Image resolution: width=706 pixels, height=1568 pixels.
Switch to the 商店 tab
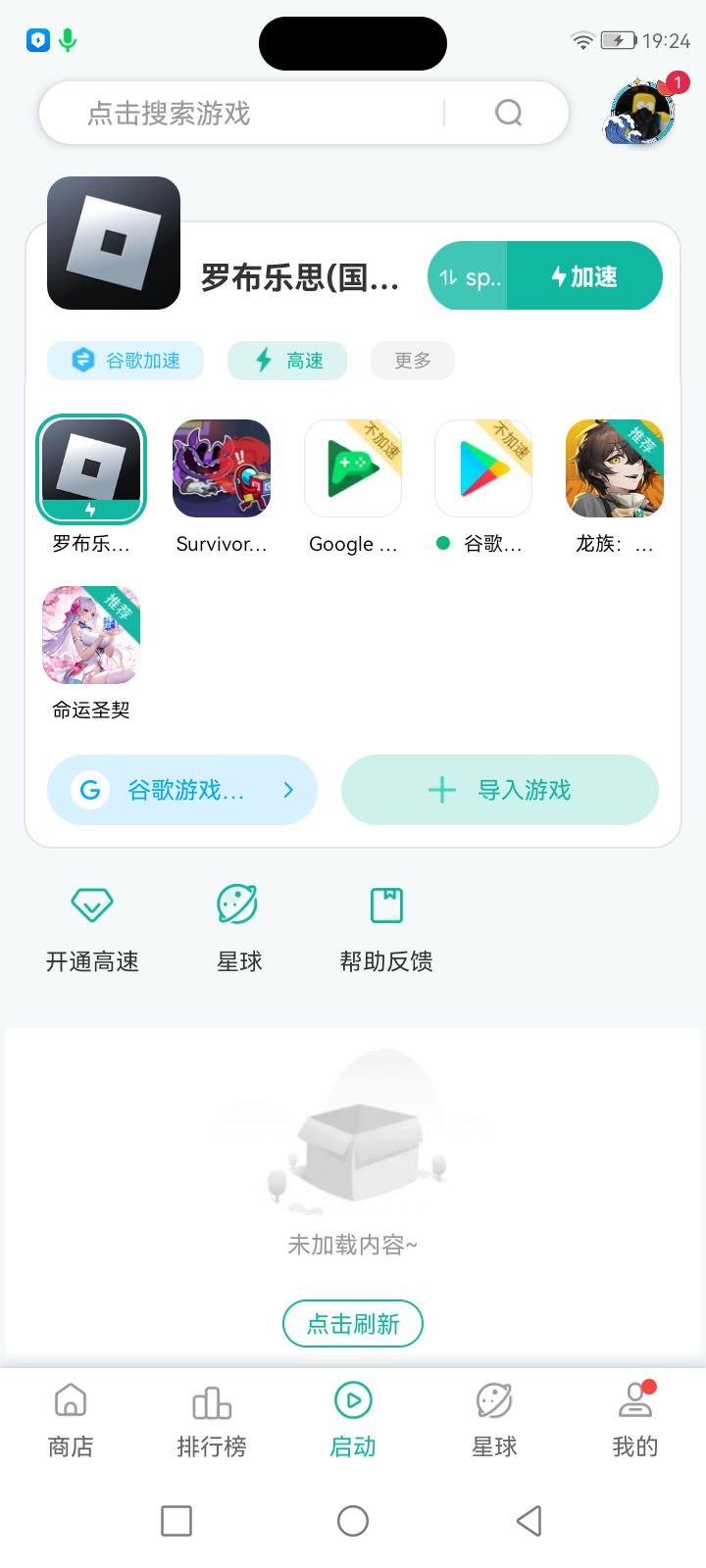click(71, 1419)
